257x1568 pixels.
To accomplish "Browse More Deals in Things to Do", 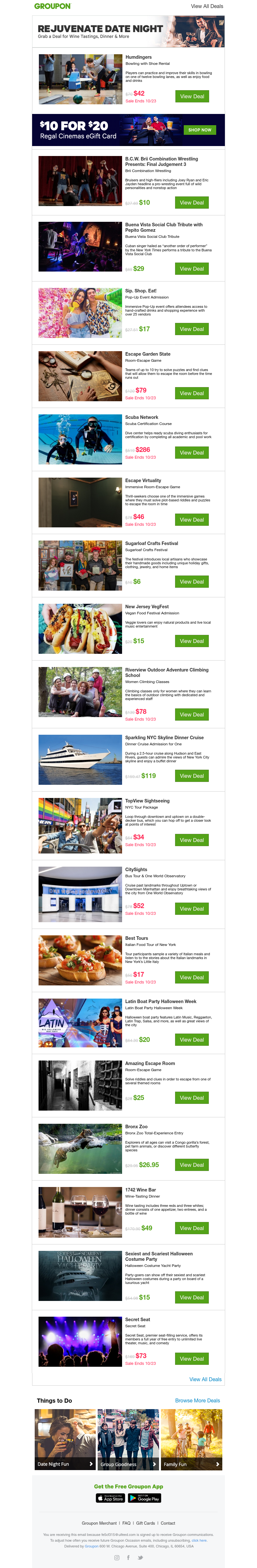I will (197, 1401).
